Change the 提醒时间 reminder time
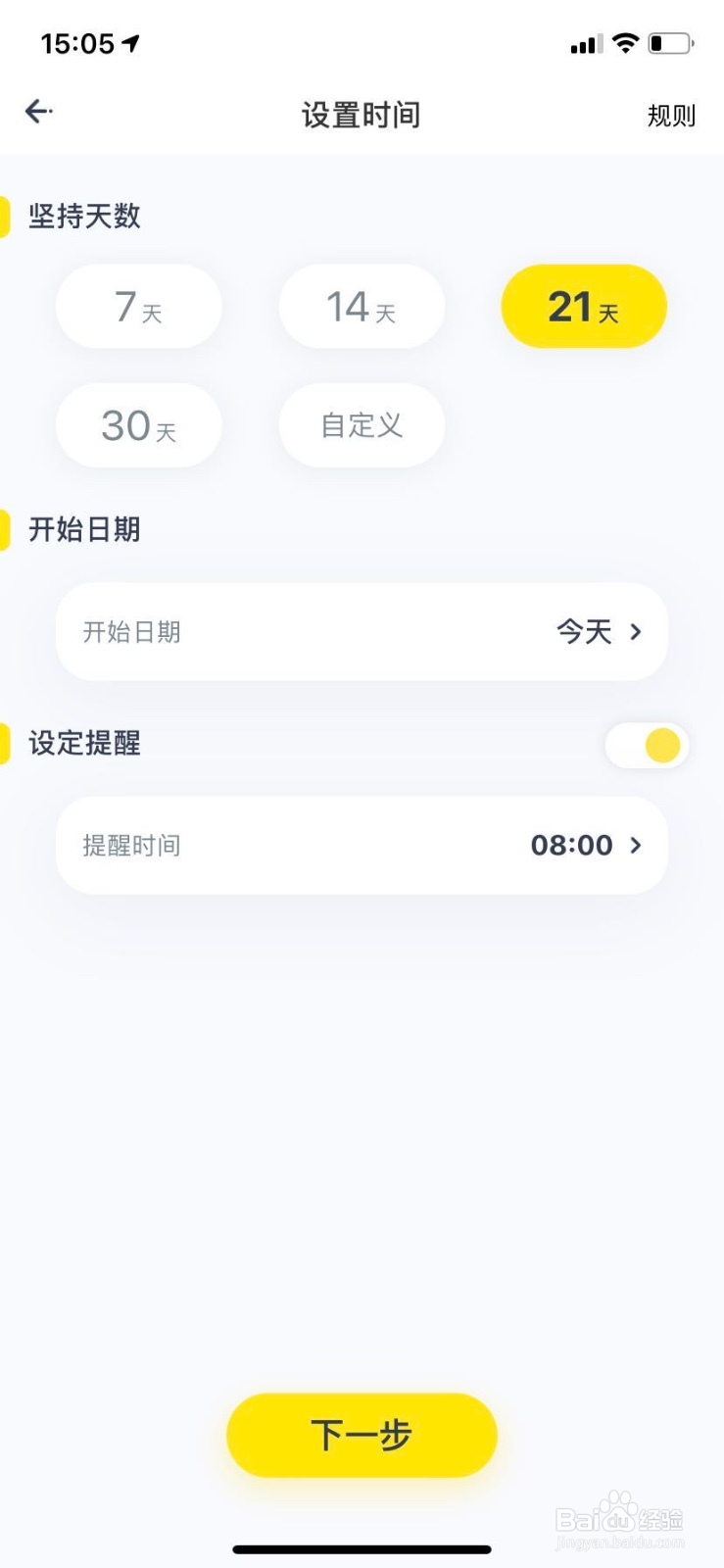The width and height of the screenshot is (724, 1568). click(362, 845)
